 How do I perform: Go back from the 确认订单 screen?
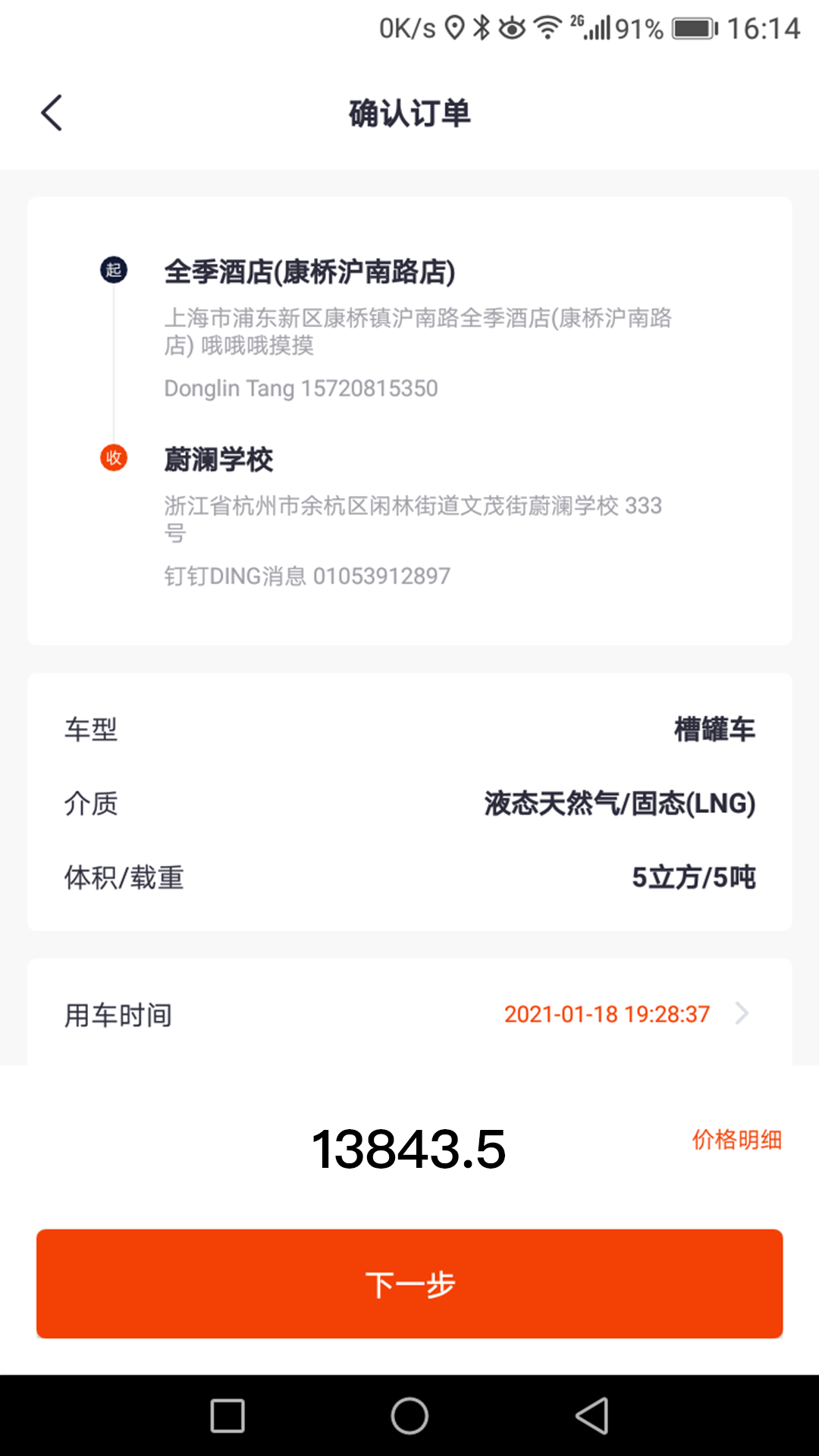click(52, 114)
